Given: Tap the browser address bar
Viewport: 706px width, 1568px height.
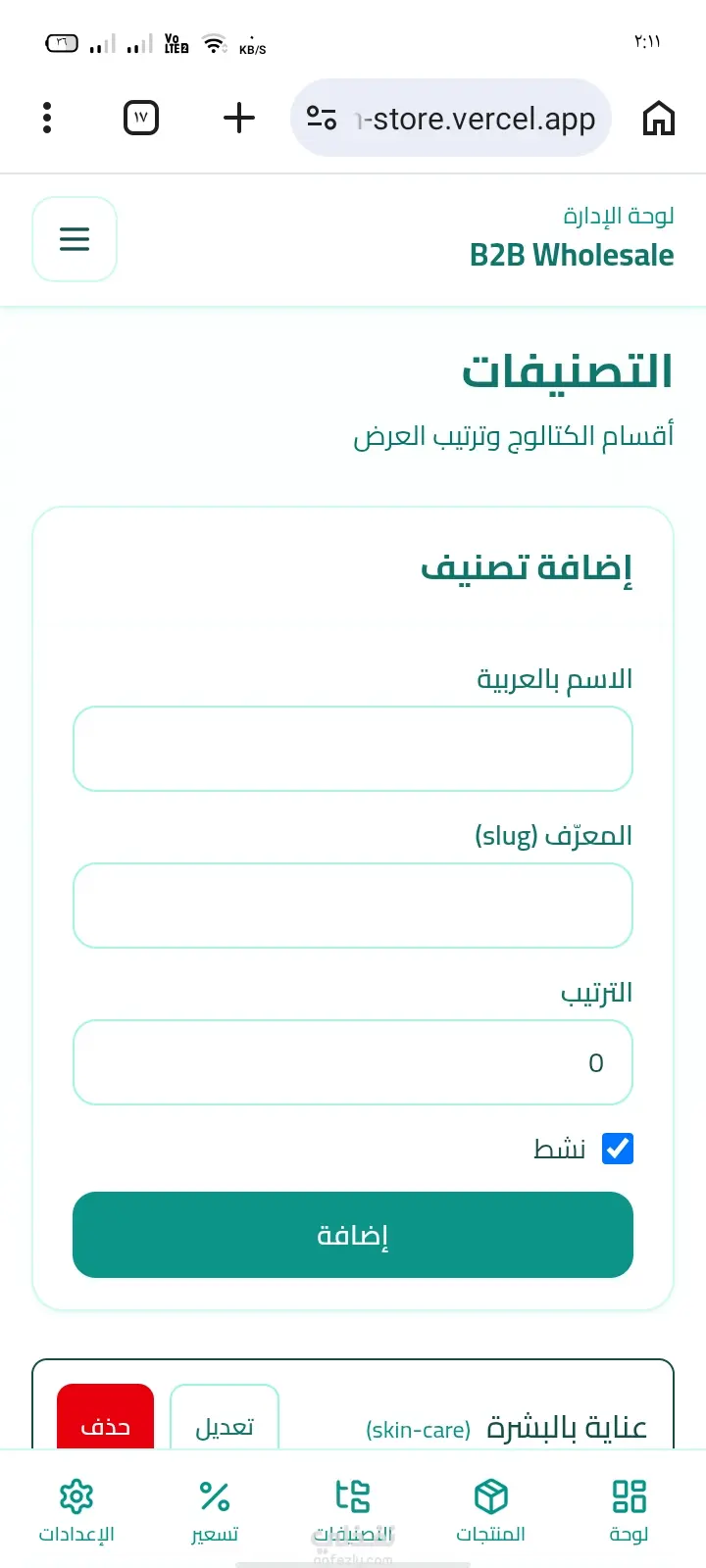Looking at the screenshot, I should click(451, 118).
